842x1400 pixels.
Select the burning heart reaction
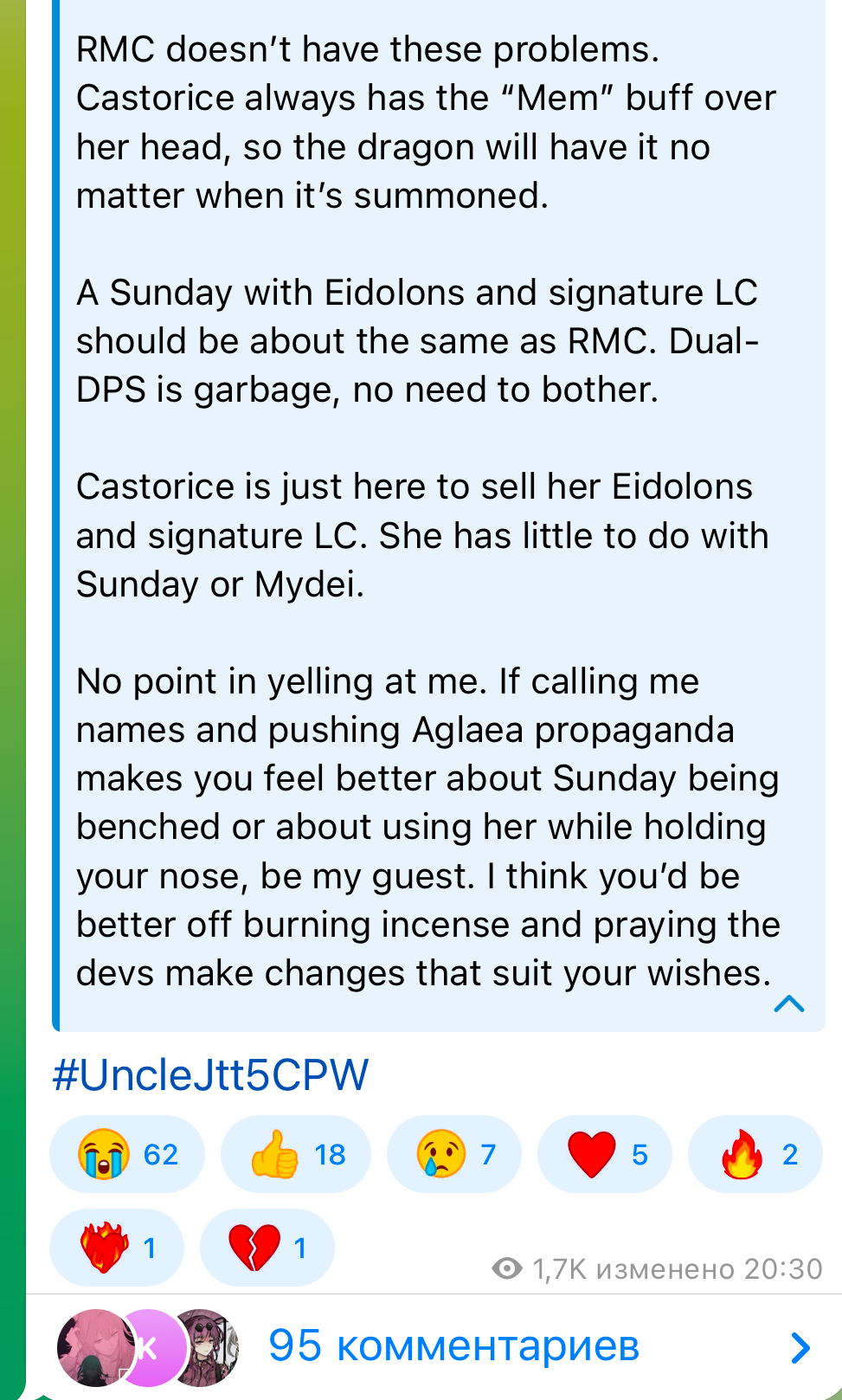pos(117,1248)
